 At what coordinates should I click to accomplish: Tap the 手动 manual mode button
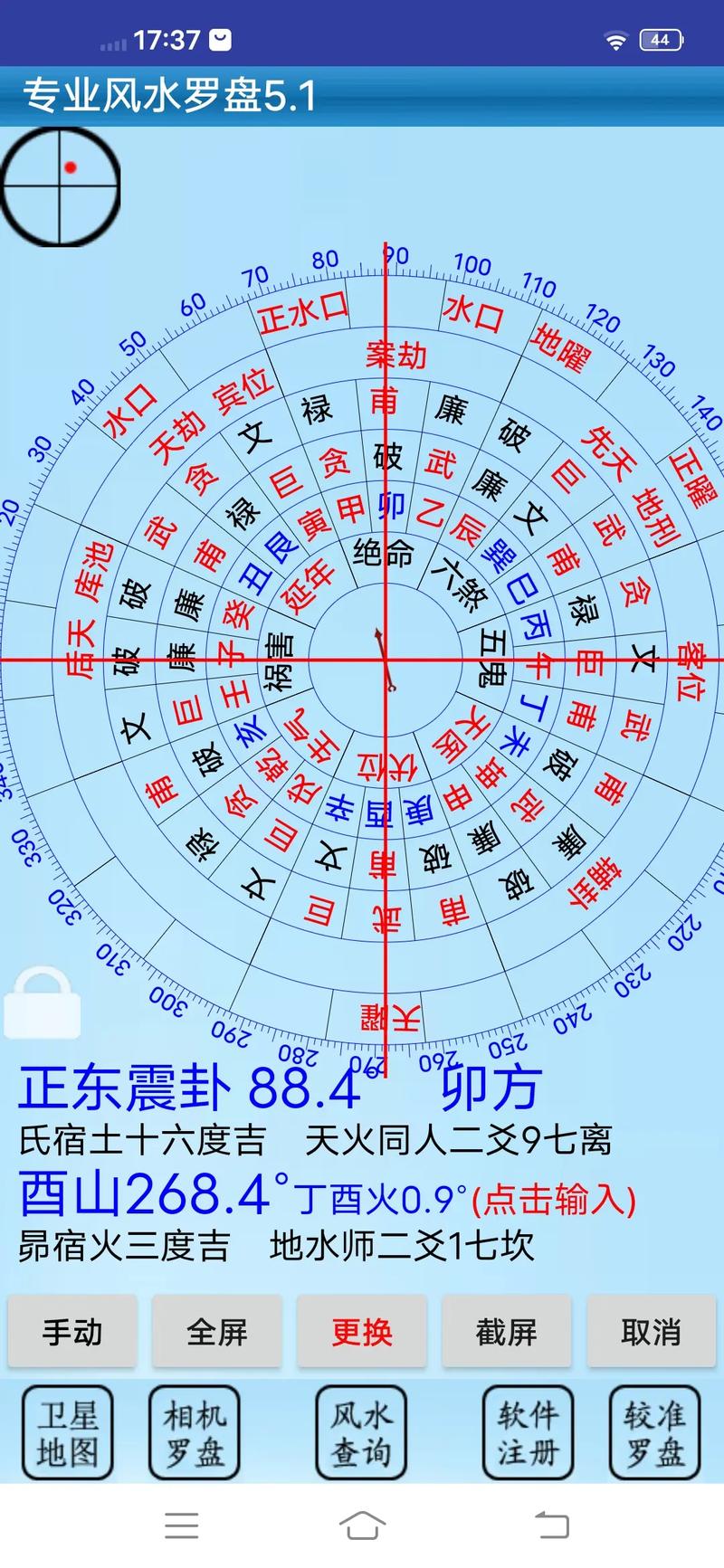[x=72, y=1331]
